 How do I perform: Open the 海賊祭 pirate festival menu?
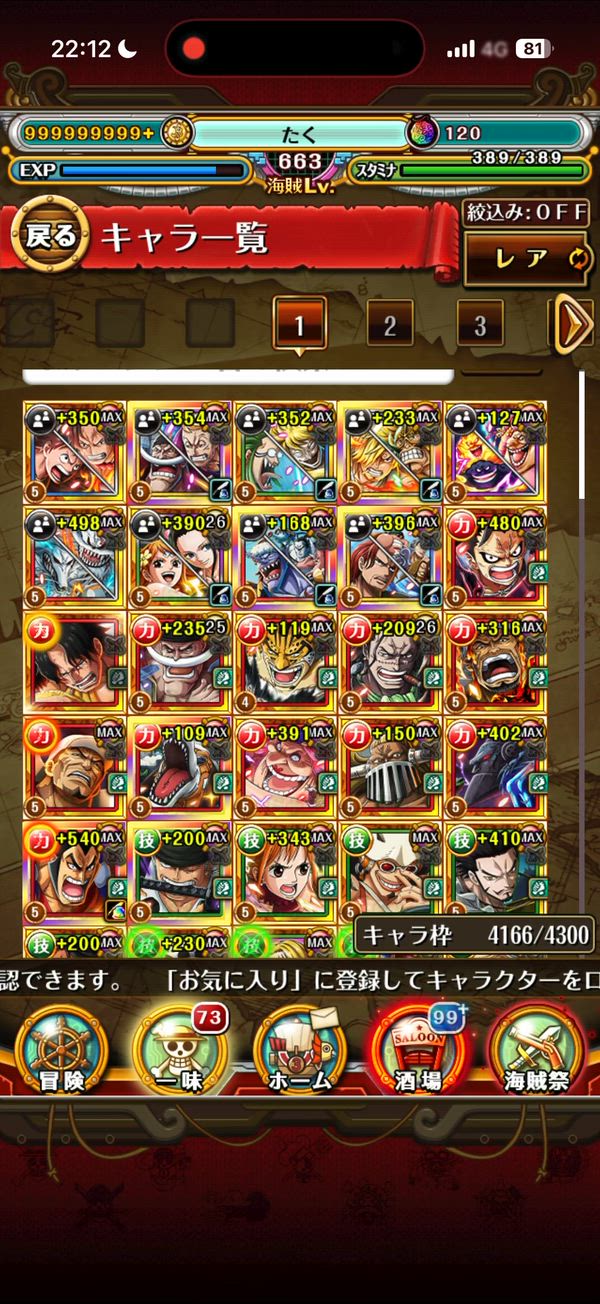(x=536, y=1052)
